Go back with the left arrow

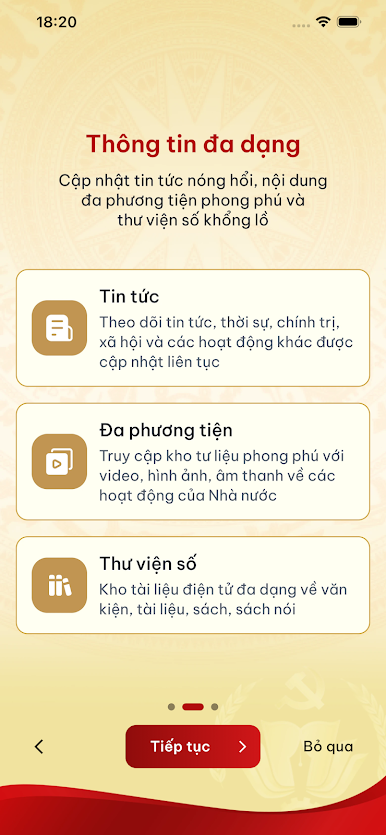pos(38,747)
